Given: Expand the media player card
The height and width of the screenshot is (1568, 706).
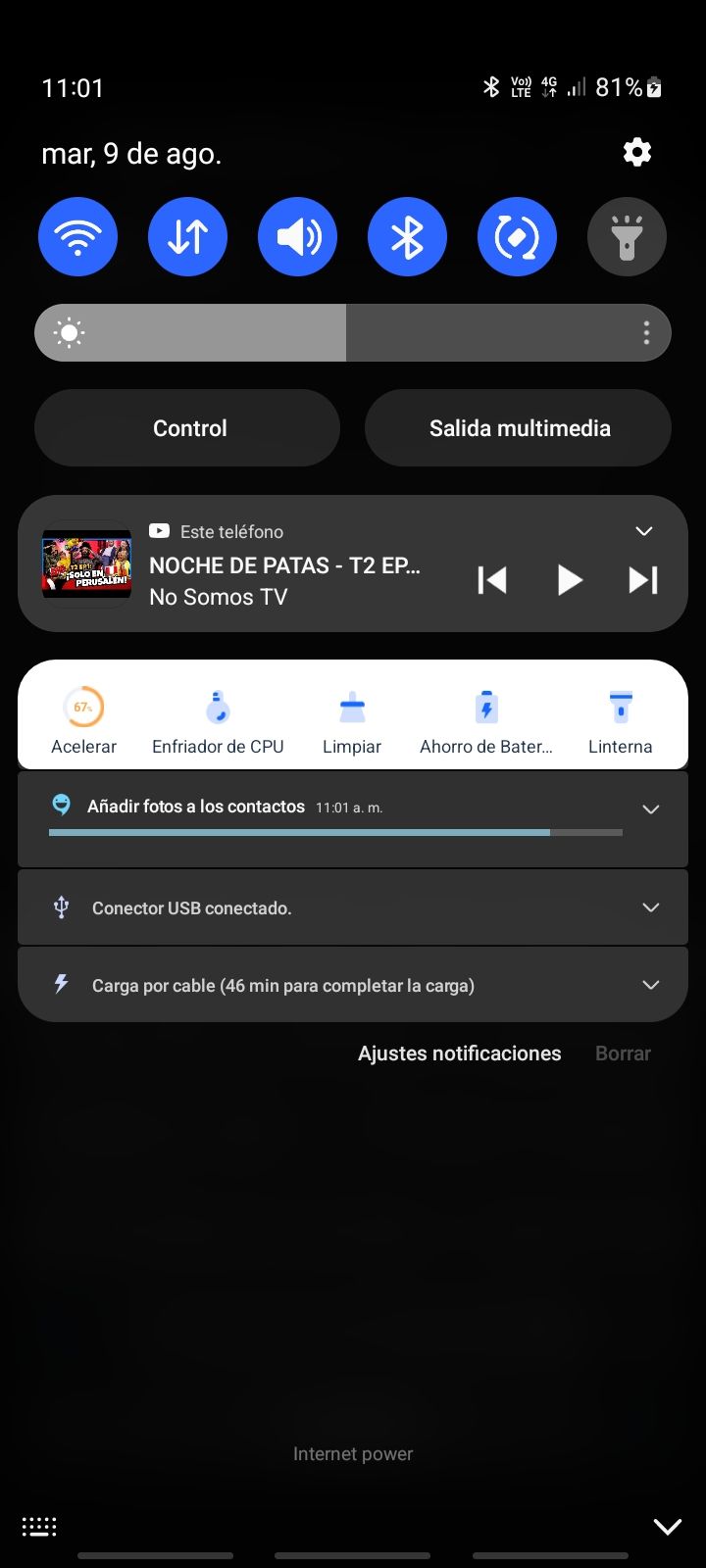Looking at the screenshot, I should [644, 531].
